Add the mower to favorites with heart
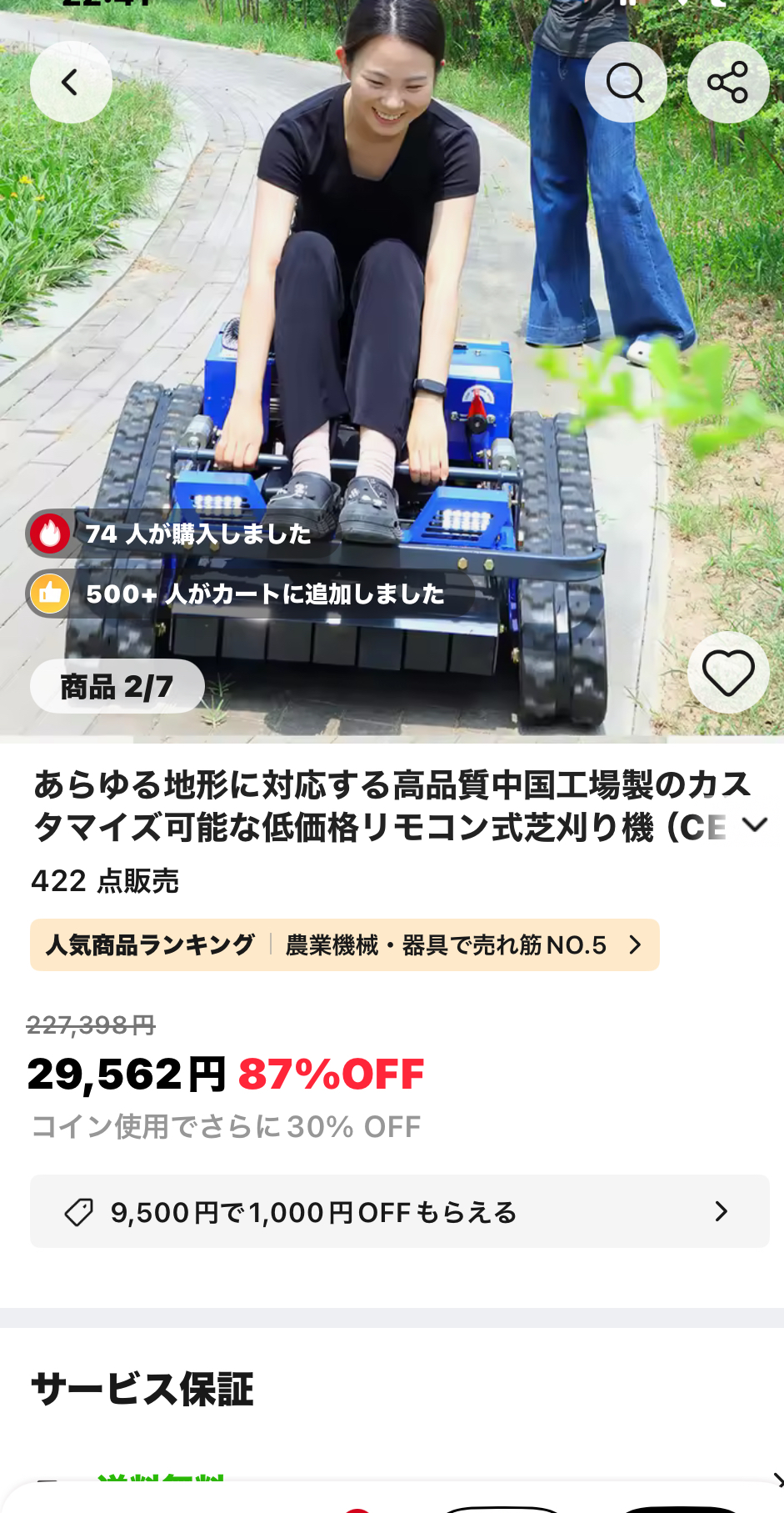The width and height of the screenshot is (784, 1513). click(x=727, y=673)
